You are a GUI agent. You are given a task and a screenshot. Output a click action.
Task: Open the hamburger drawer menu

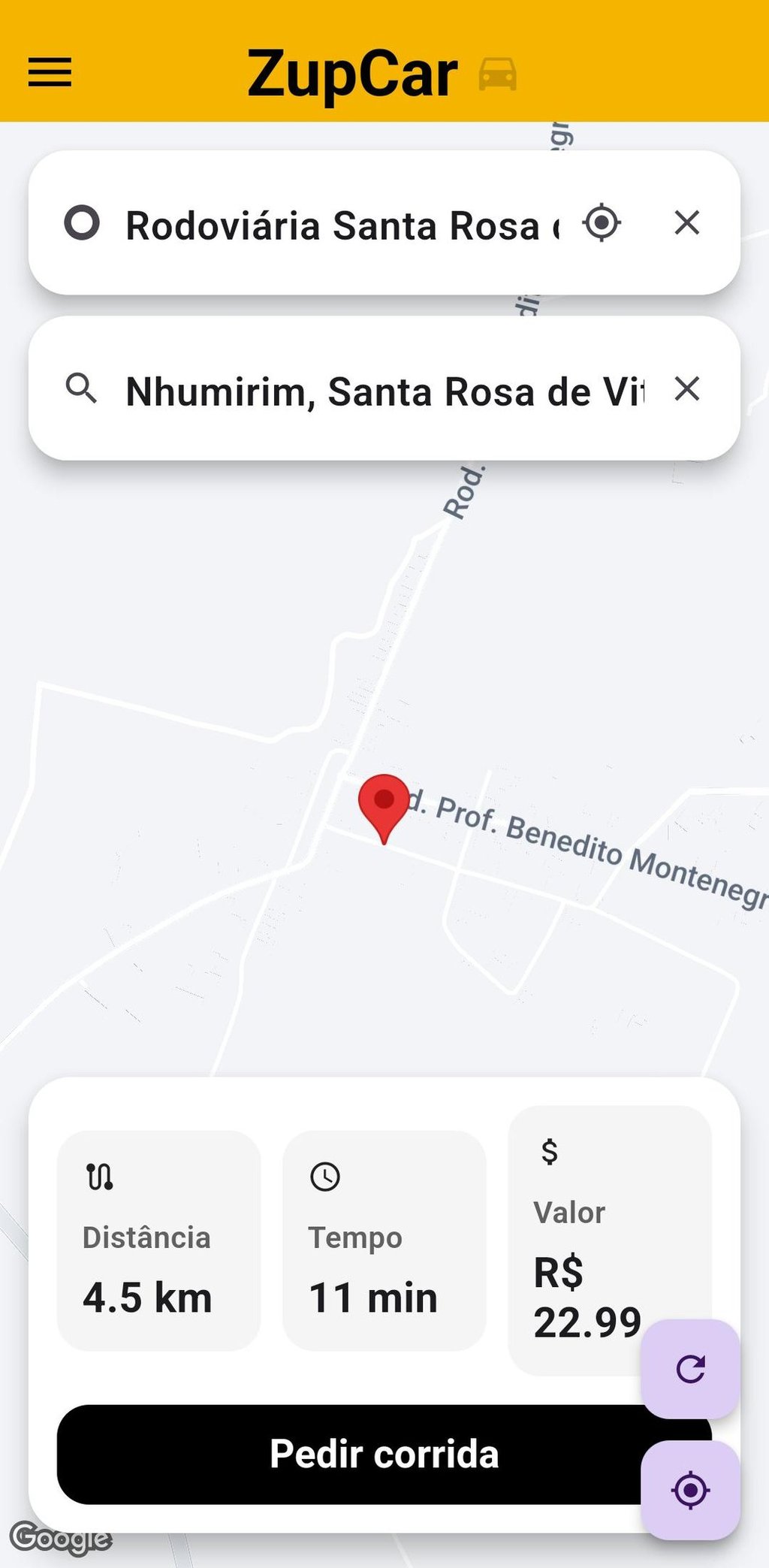[50, 73]
